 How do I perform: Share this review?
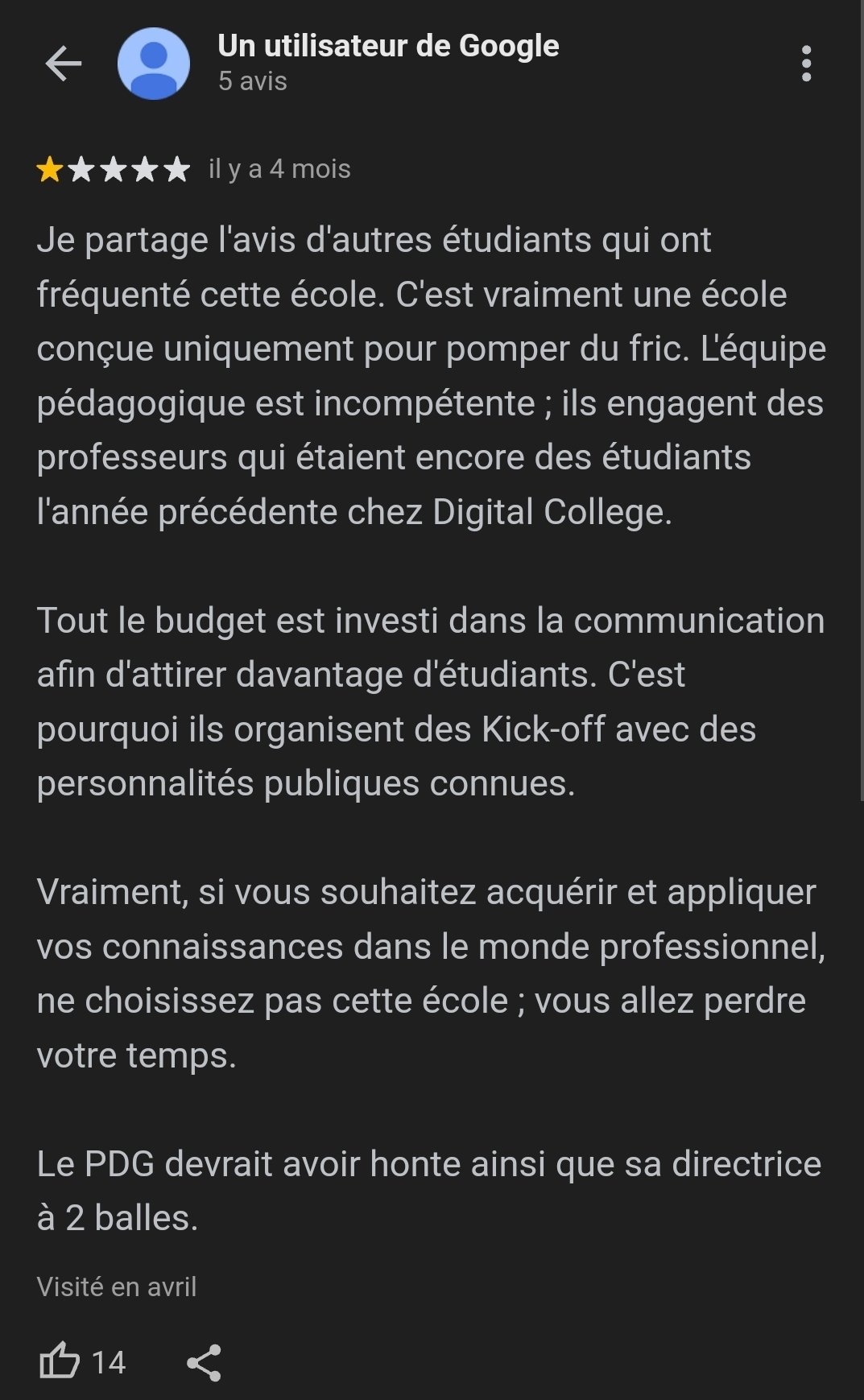pyautogui.click(x=204, y=1362)
